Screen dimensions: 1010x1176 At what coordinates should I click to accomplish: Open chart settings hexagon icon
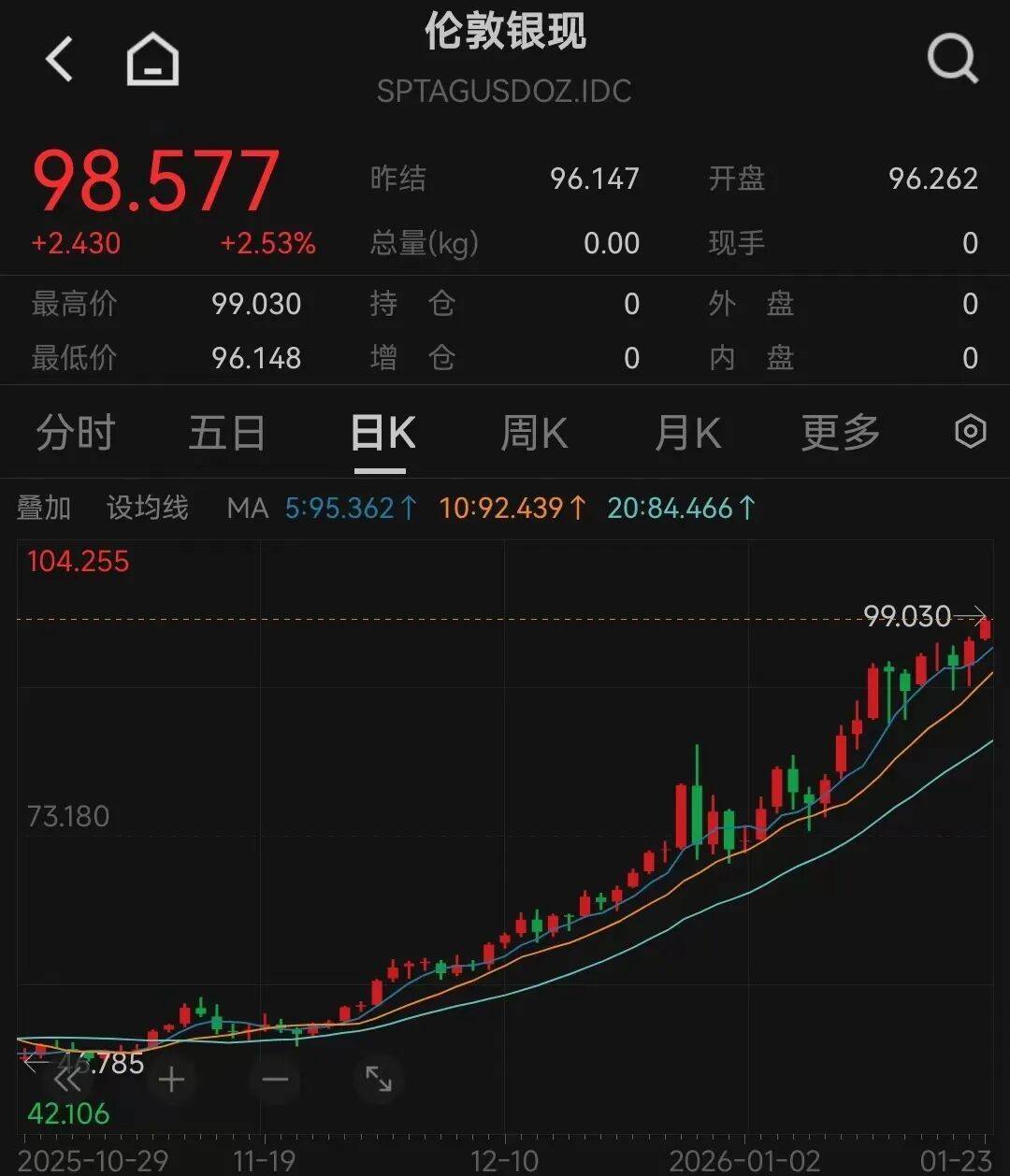tap(971, 432)
